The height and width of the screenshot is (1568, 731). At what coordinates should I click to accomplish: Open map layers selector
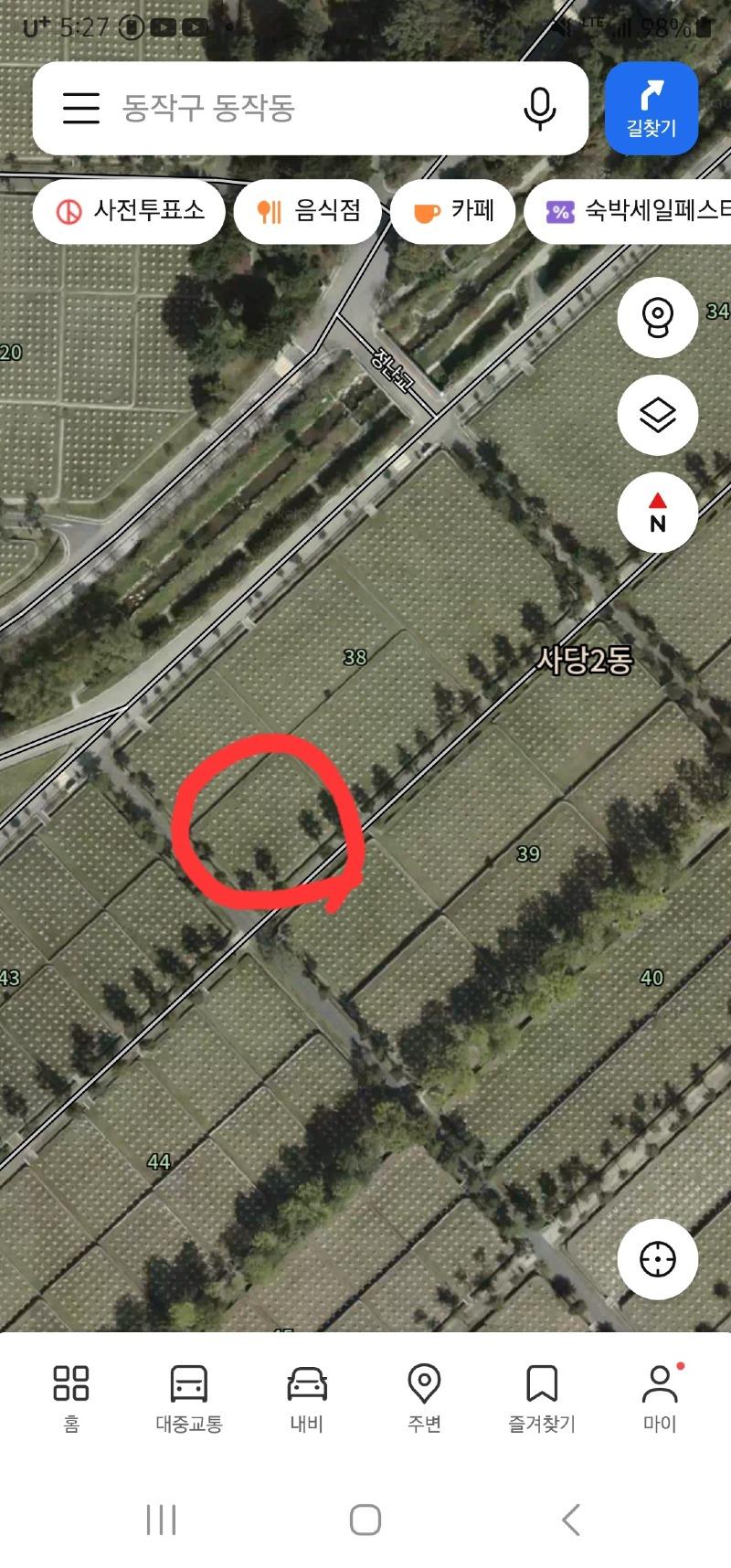pos(657,415)
